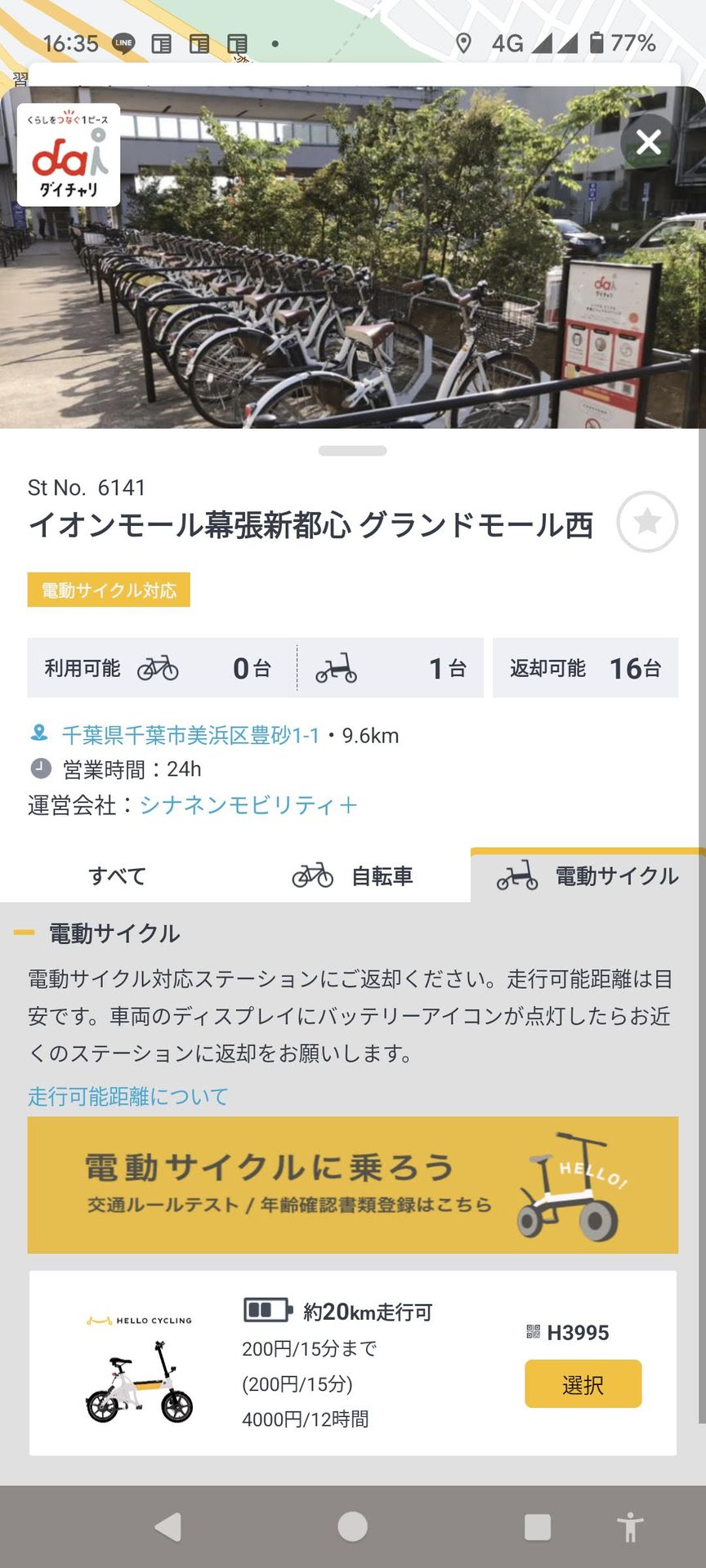Screen dimensions: 706x1568
Task: Expand 走行可能距離について details
Action: pyautogui.click(x=127, y=1095)
